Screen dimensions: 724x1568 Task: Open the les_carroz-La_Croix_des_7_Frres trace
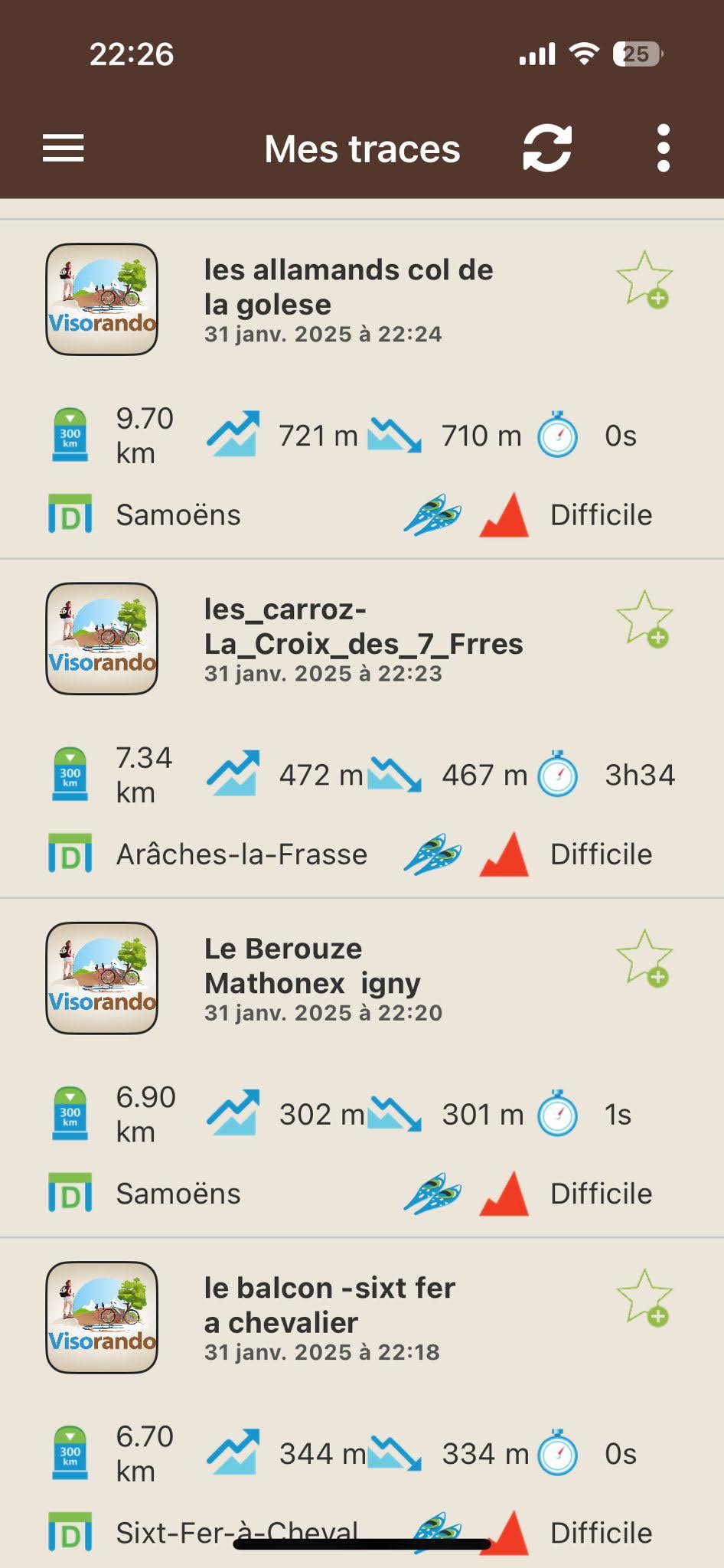[x=363, y=626]
